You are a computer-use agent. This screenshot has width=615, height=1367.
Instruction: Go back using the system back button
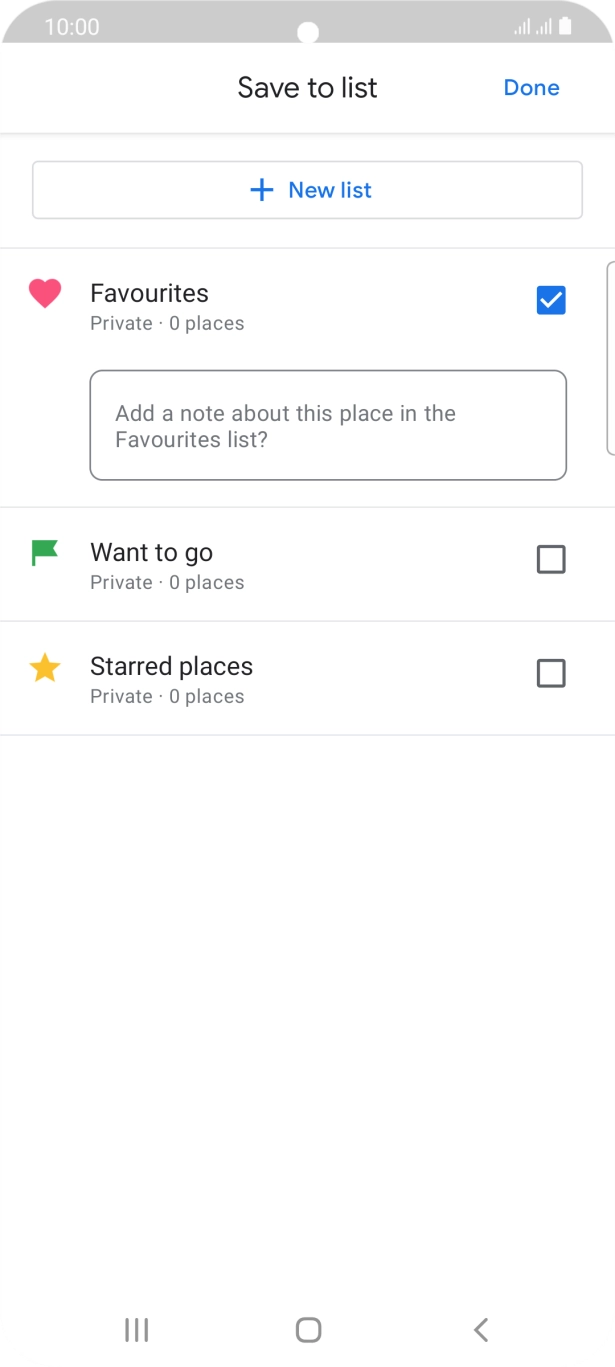point(481,1329)
